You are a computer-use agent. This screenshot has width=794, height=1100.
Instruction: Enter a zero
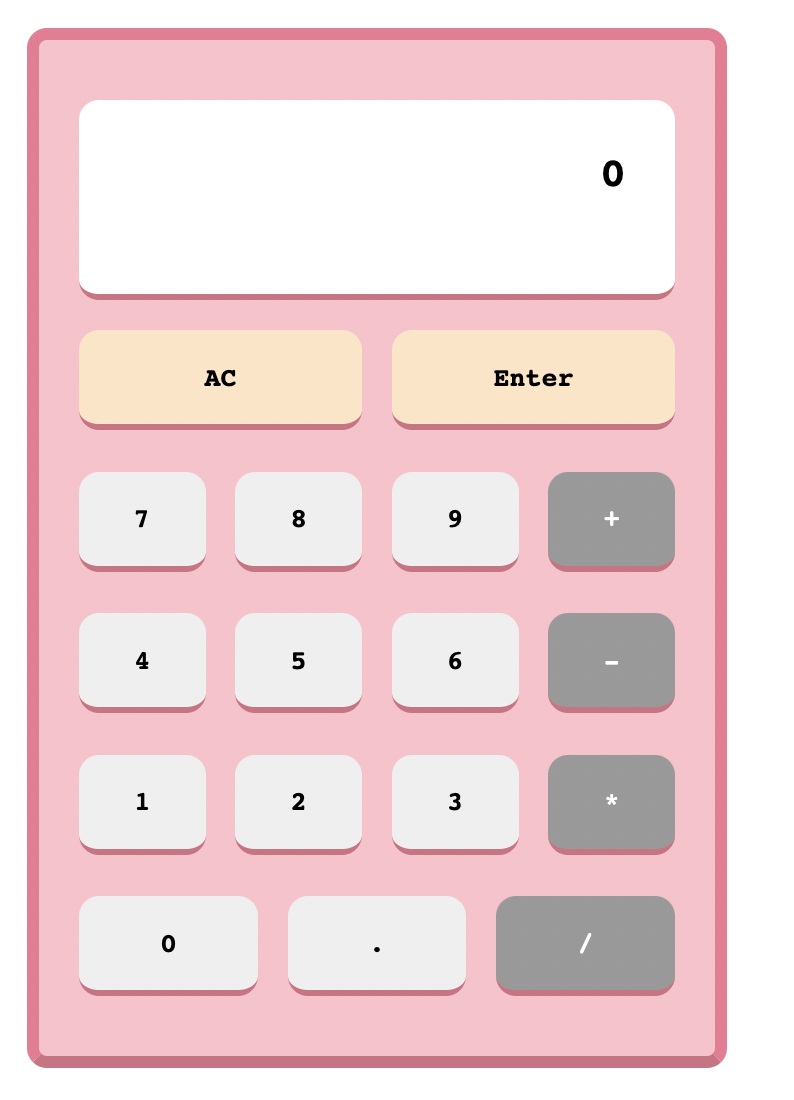168,943
